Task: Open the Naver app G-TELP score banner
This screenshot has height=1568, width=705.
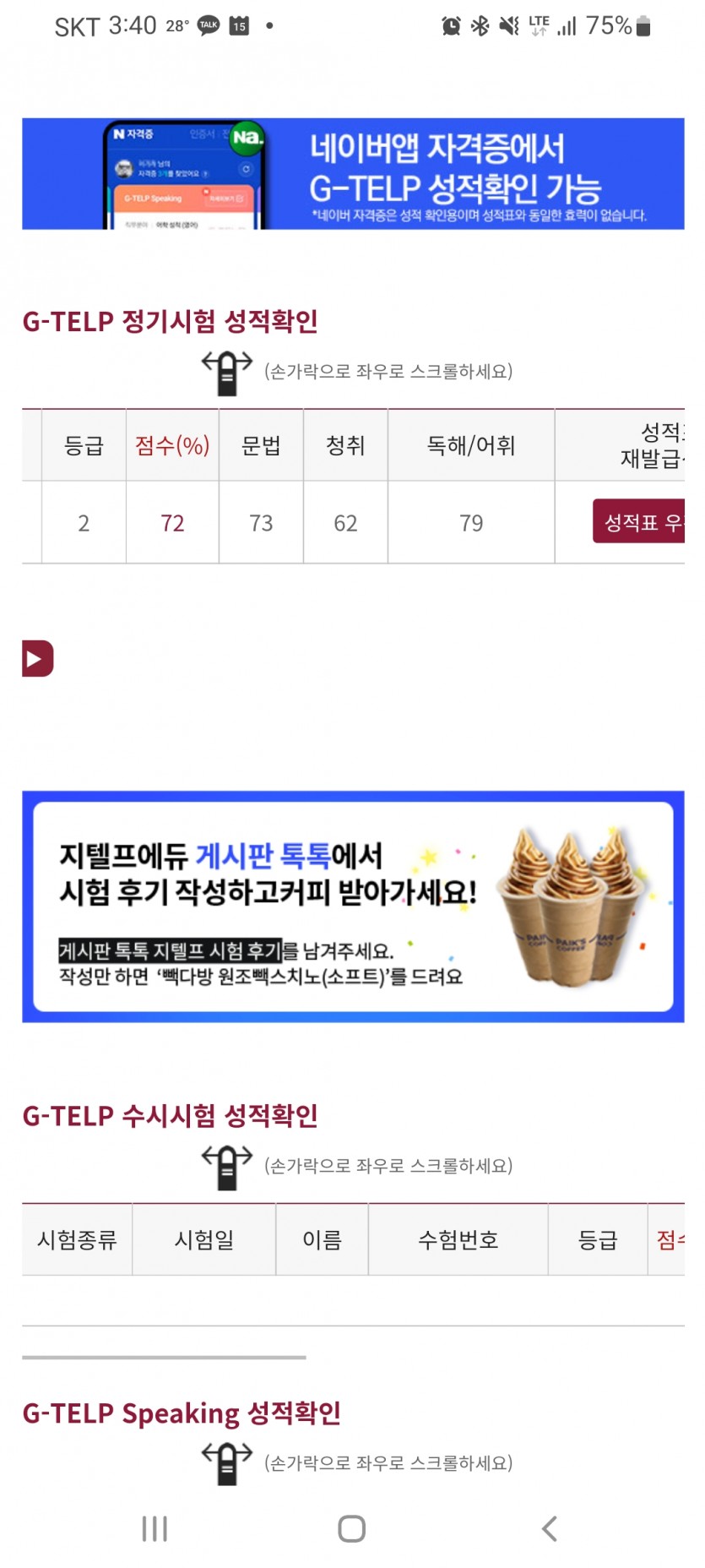Action: (353, 174)
